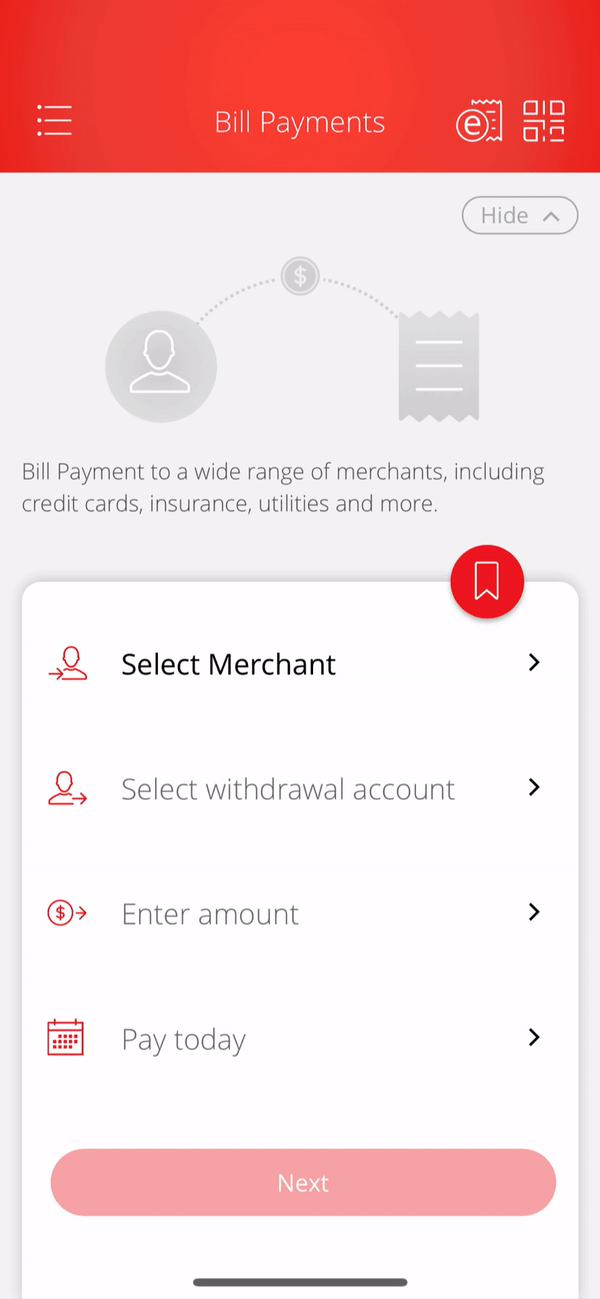Tap the Enter amount field
Screen dimensions: 600x1299
(x=300, y=914)
